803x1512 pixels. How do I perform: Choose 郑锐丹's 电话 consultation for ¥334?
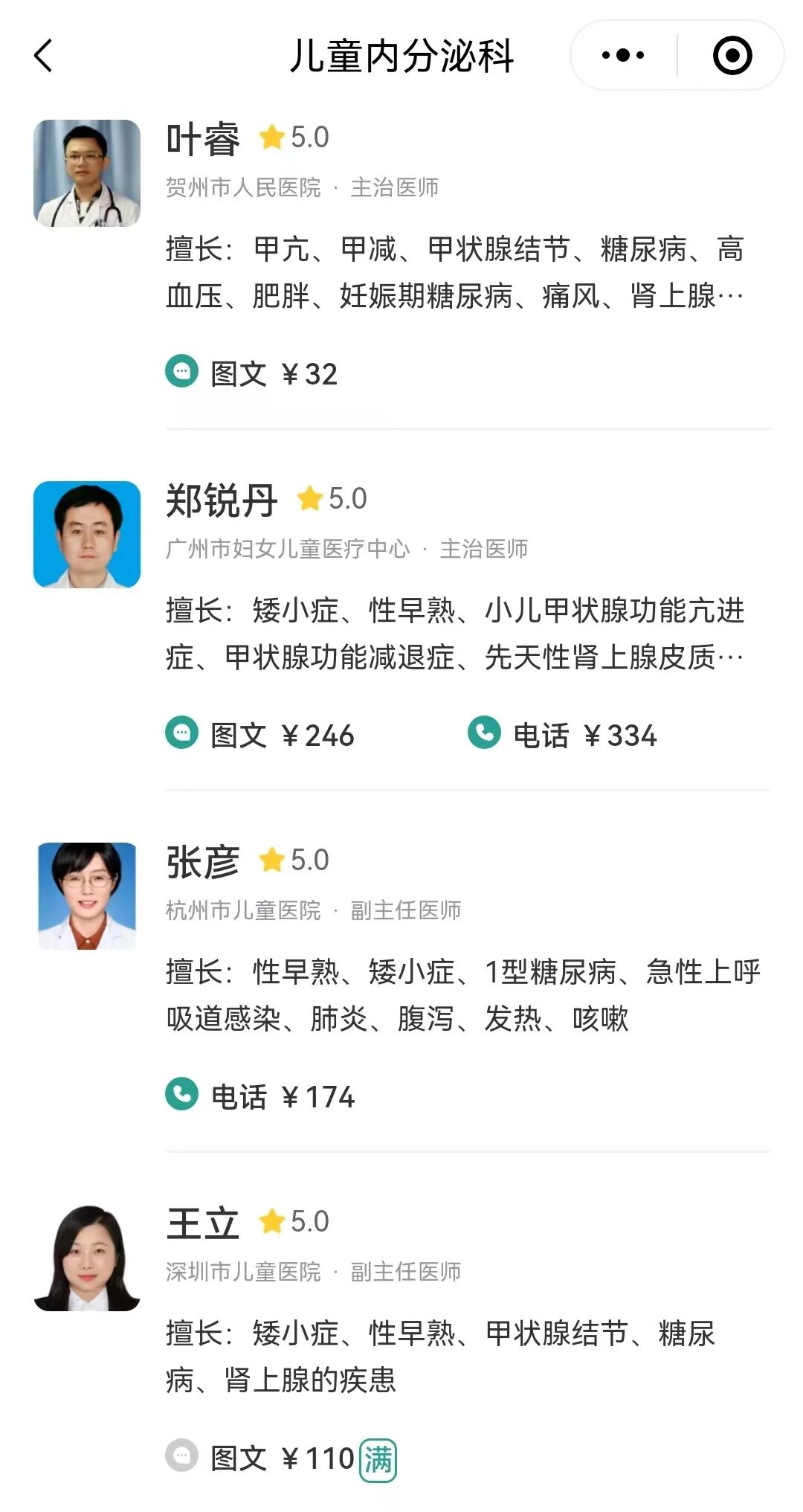coord(562,735)
